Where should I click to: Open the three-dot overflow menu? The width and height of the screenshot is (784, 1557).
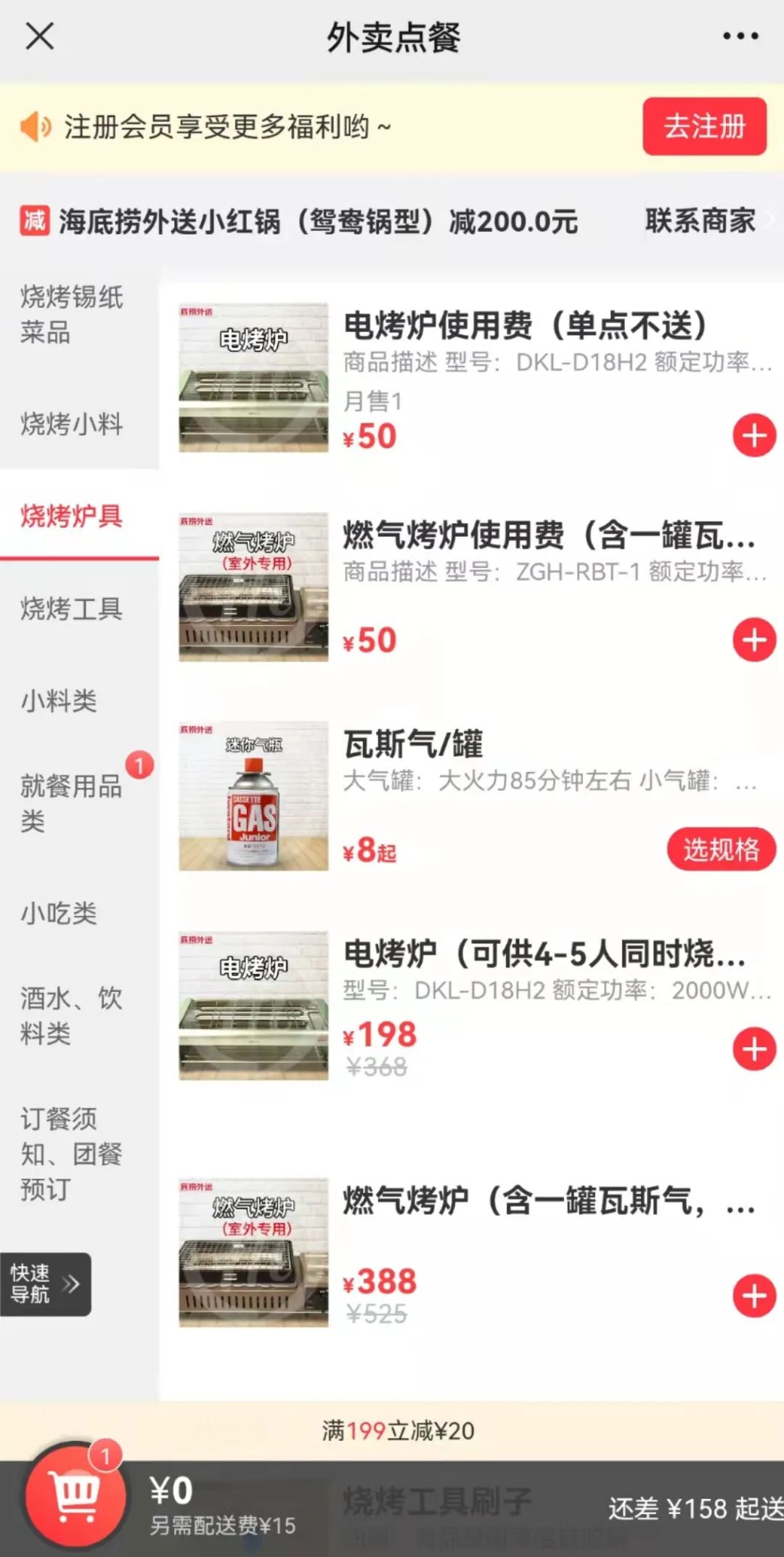pyautogui.click(x=740, y=36)
